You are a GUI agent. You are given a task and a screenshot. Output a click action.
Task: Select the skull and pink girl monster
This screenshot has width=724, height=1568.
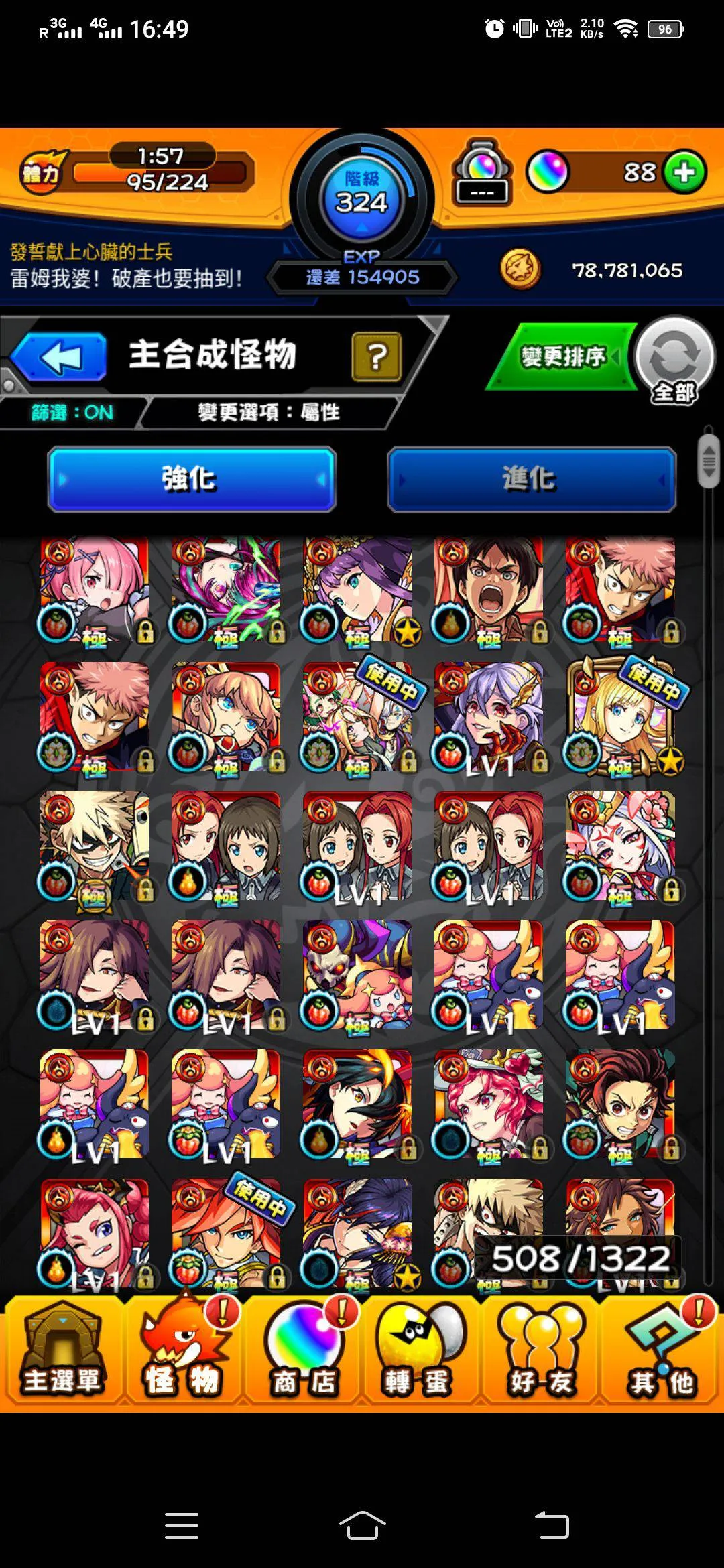click(x=357, y=975)
